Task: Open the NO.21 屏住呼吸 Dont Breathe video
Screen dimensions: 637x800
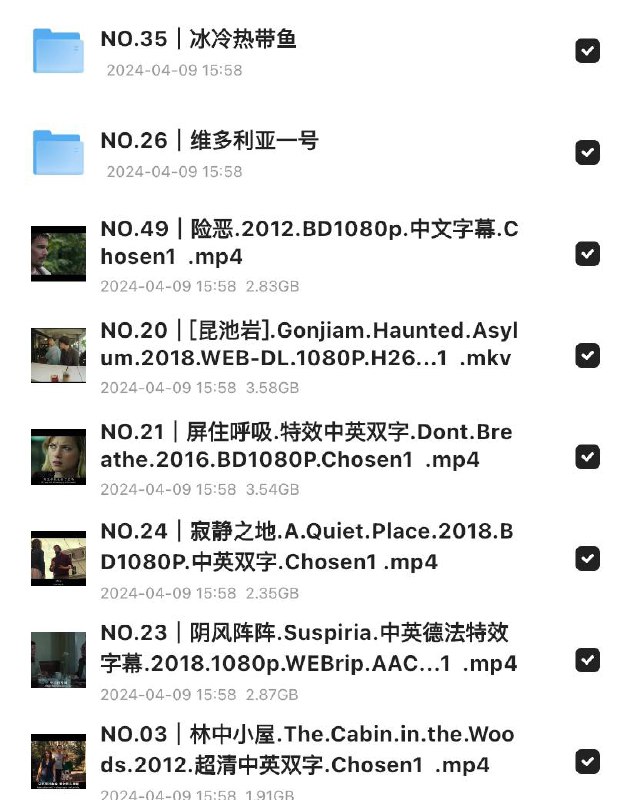Action: [x=305, y=446]
